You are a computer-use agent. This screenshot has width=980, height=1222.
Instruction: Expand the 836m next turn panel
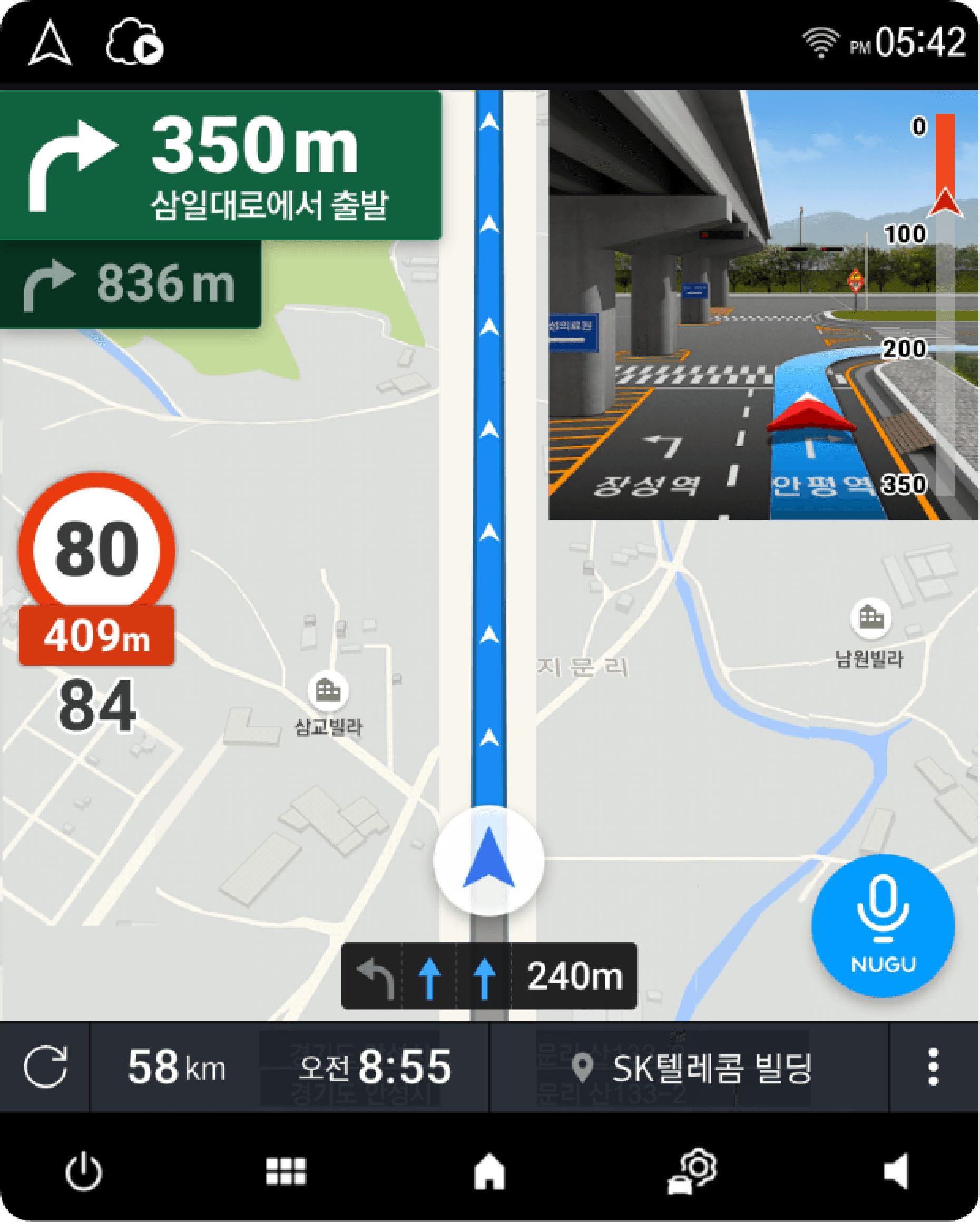133,285
